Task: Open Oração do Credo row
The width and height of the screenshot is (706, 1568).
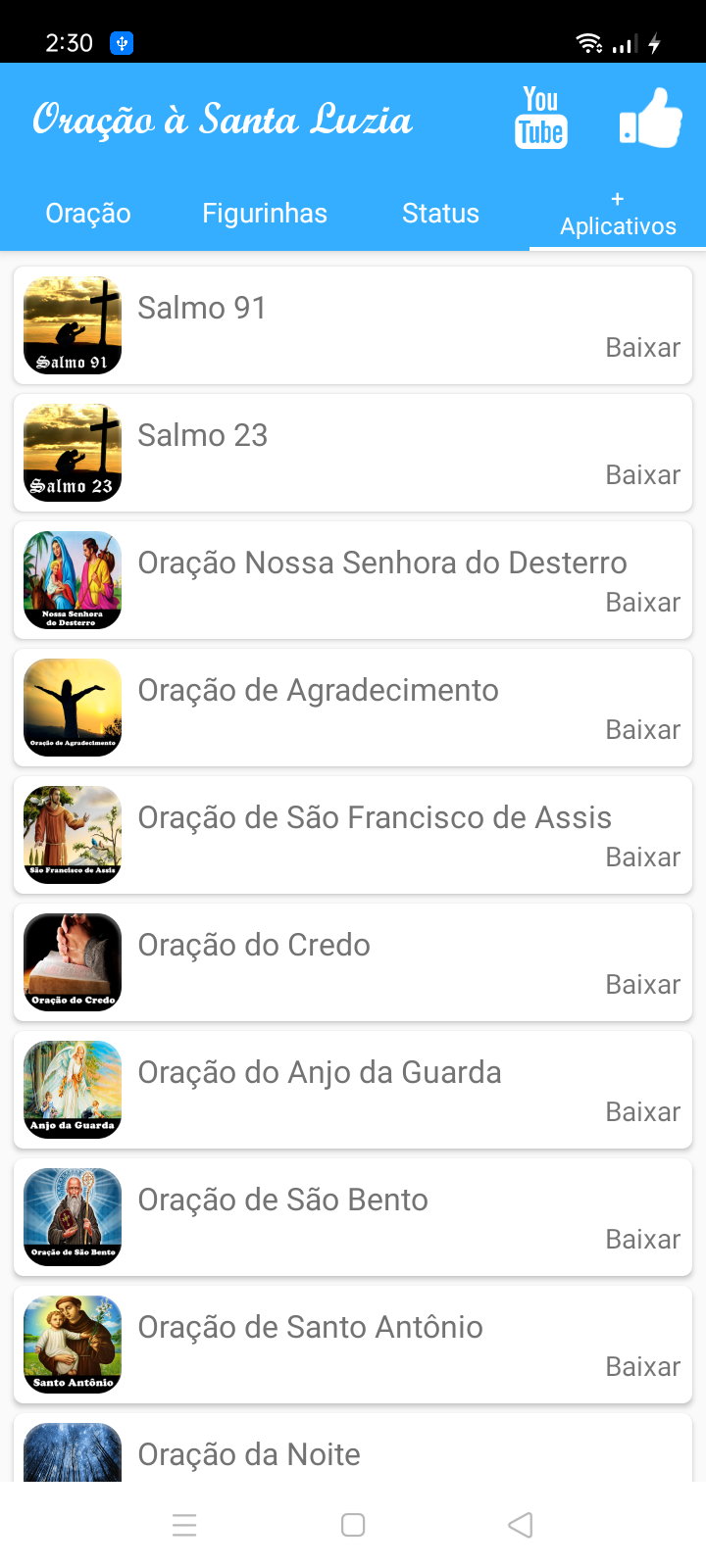Action: (x=353, y=962)
